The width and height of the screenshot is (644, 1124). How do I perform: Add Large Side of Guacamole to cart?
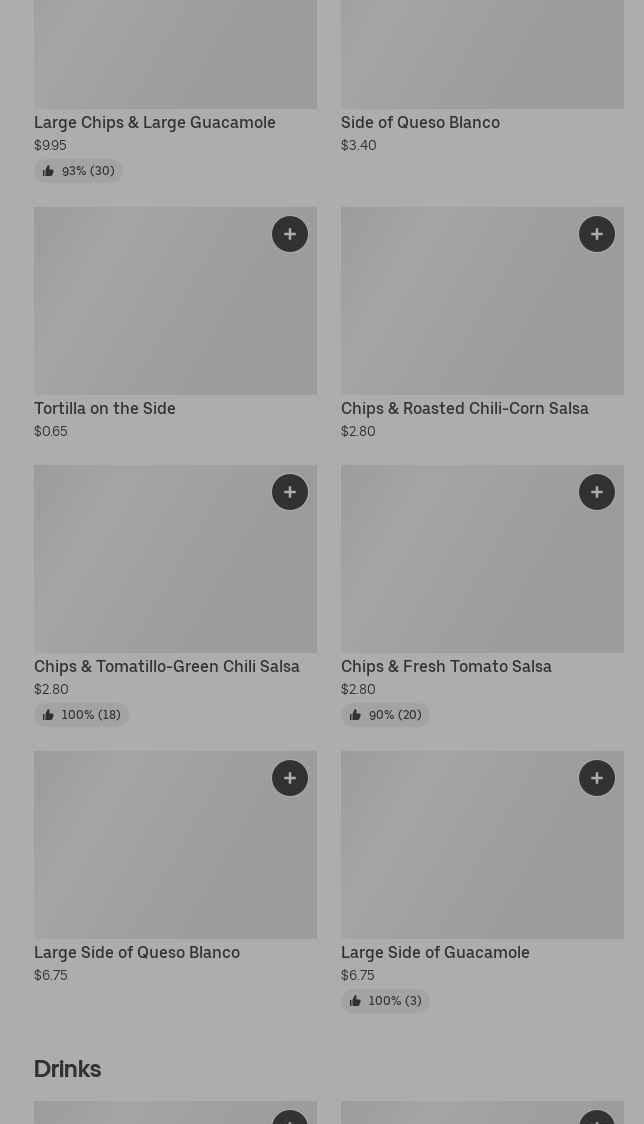[597, 778]
